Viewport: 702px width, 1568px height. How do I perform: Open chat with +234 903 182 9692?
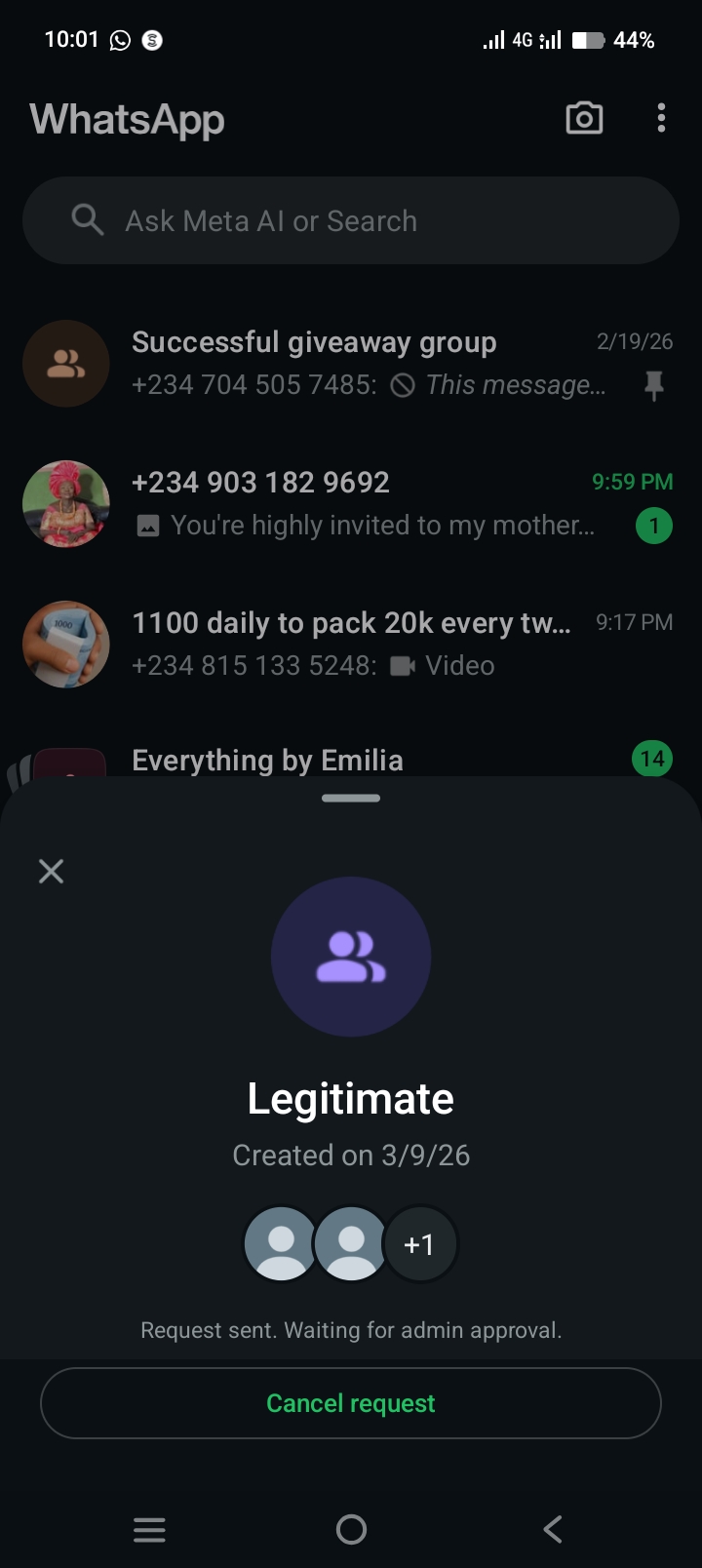click(x=351, y=503)
